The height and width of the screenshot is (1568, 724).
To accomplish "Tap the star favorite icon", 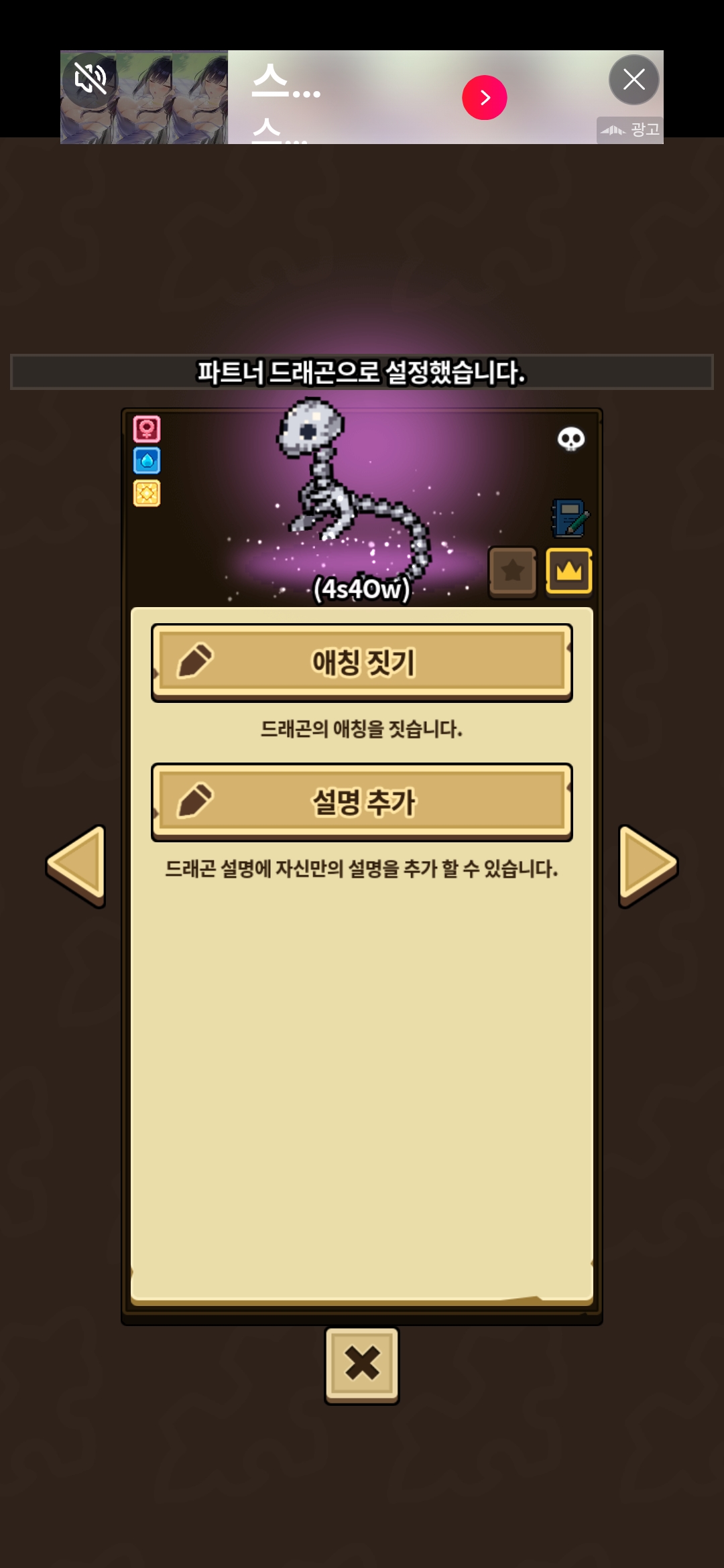I will point(513,571).
